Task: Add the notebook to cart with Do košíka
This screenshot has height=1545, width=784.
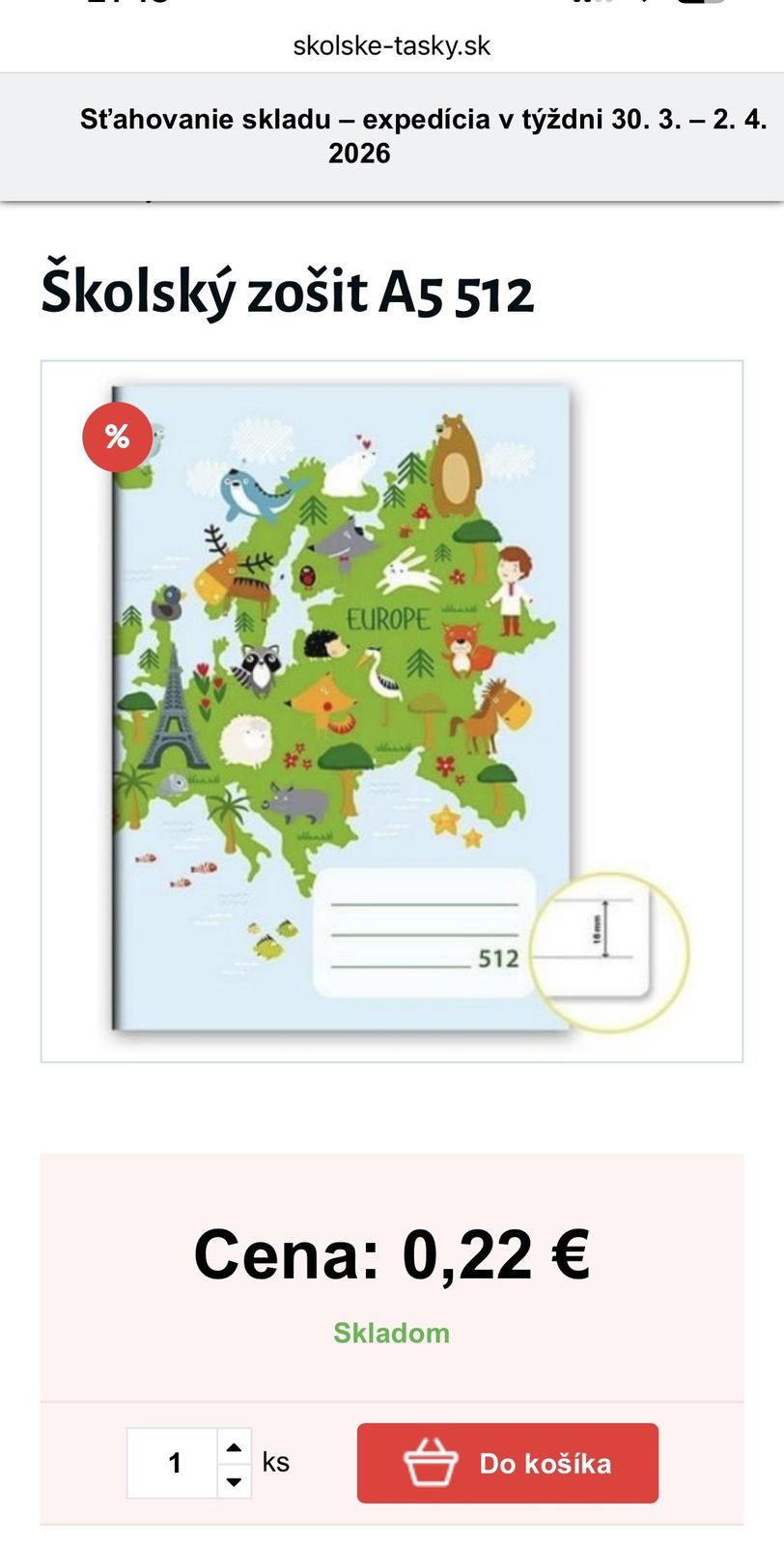Action: pos(507,1463)
